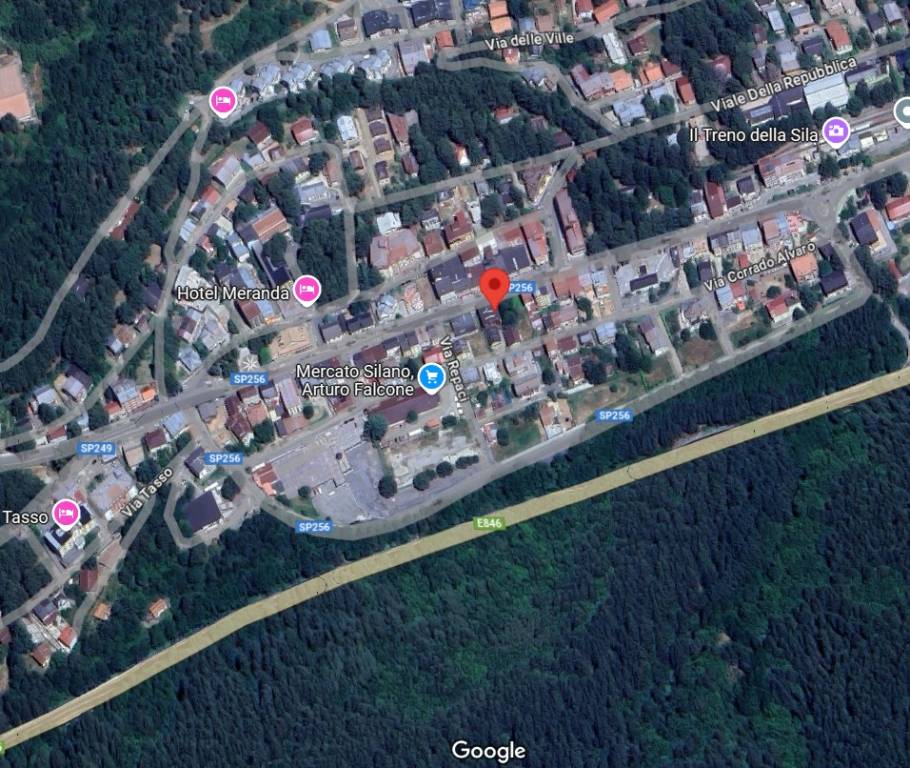910x768 pixels.
Task: Select the unlabeled hotel pin near Via delle Ville
Action: pos(223,101)
